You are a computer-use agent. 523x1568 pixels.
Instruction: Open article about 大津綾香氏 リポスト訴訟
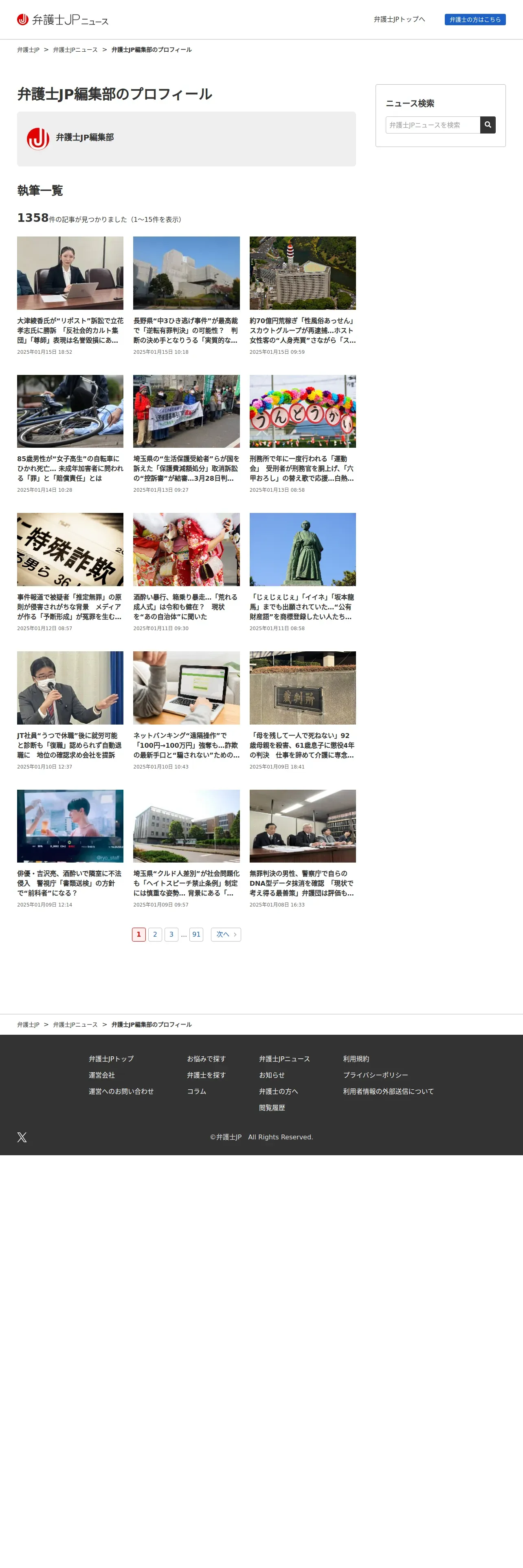pos(70,296)
